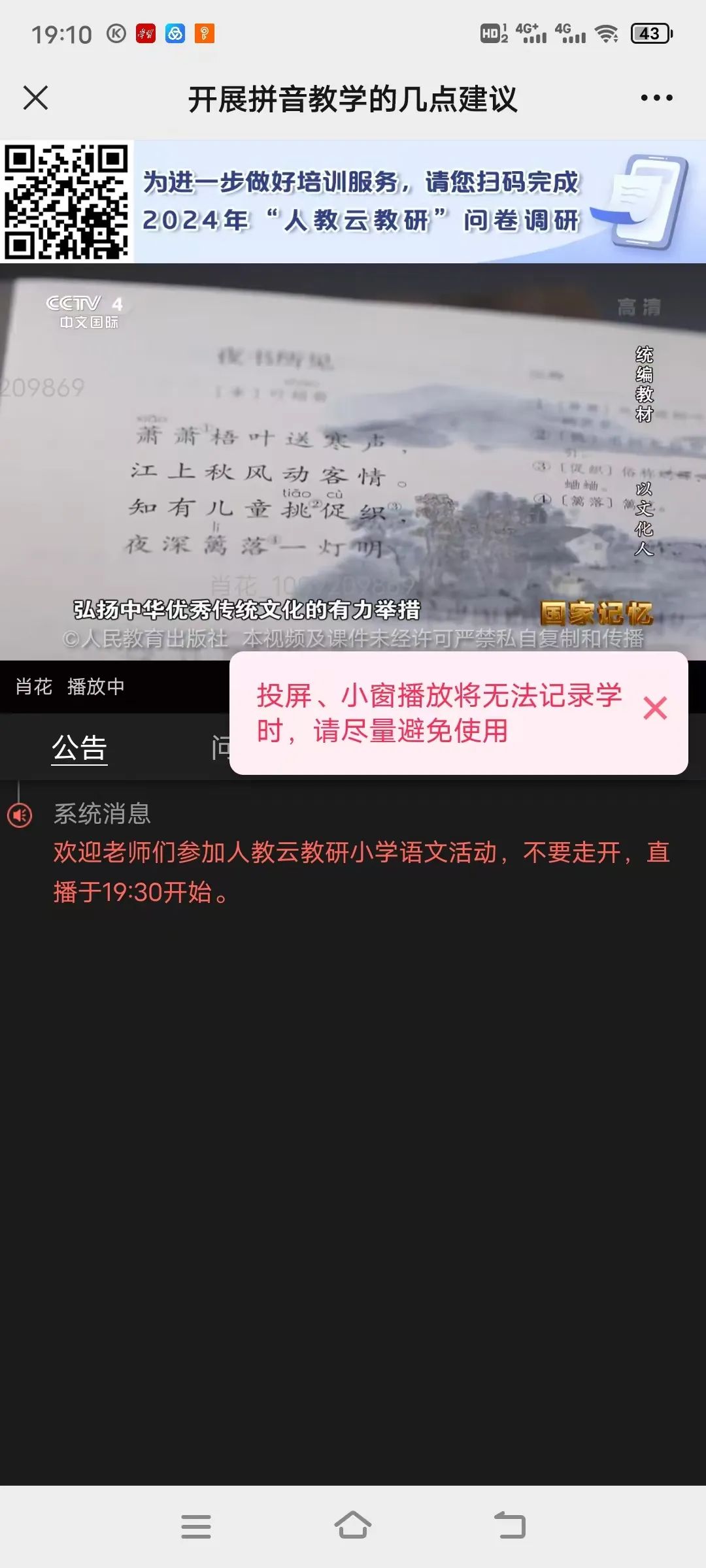Image resolution: width=706 pixels, height=1568 pixels.
Task: Close the webpage with the X icon
Action: 36,99
